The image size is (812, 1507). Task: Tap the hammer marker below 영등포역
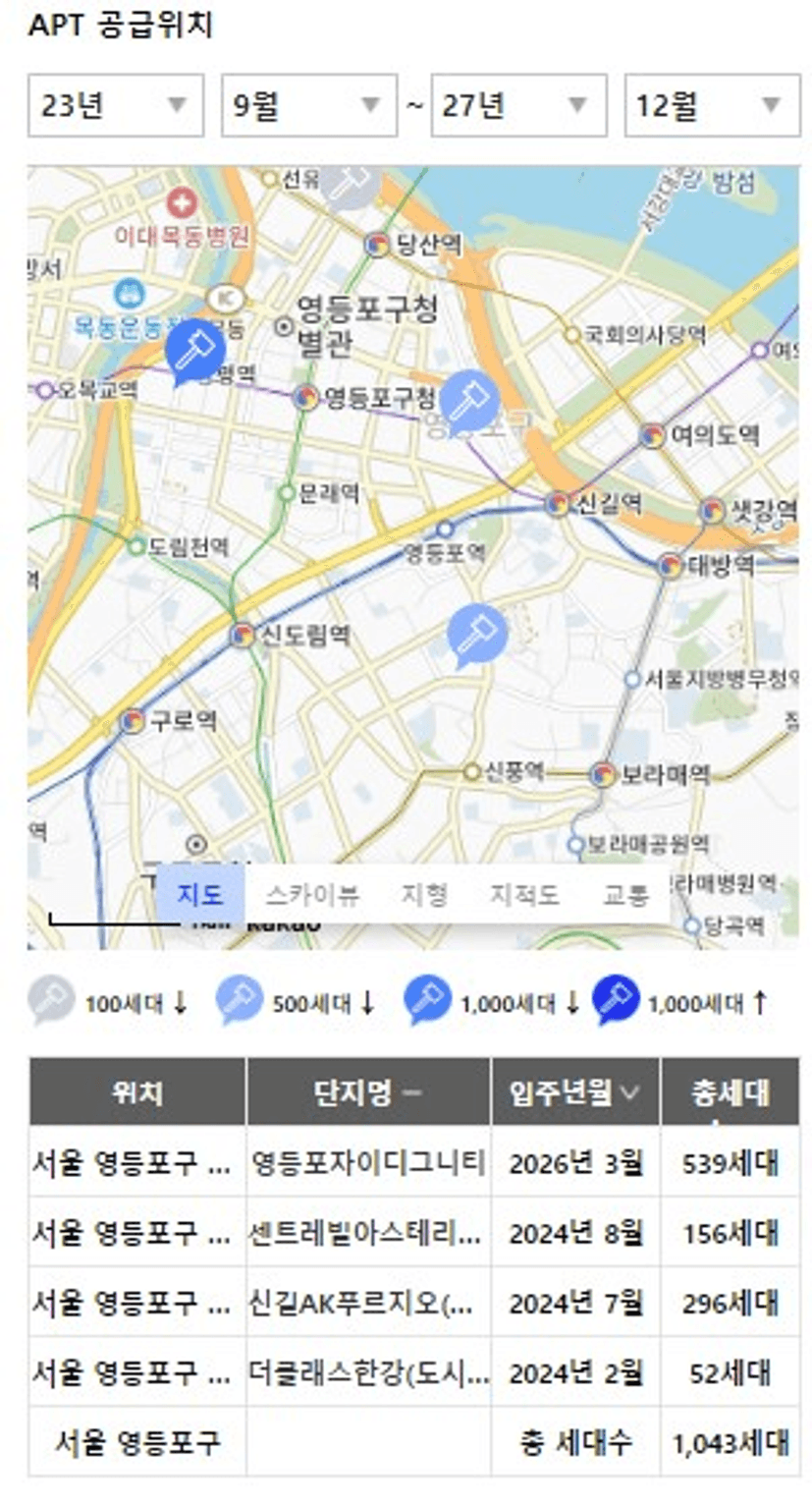tap(477, 636)
